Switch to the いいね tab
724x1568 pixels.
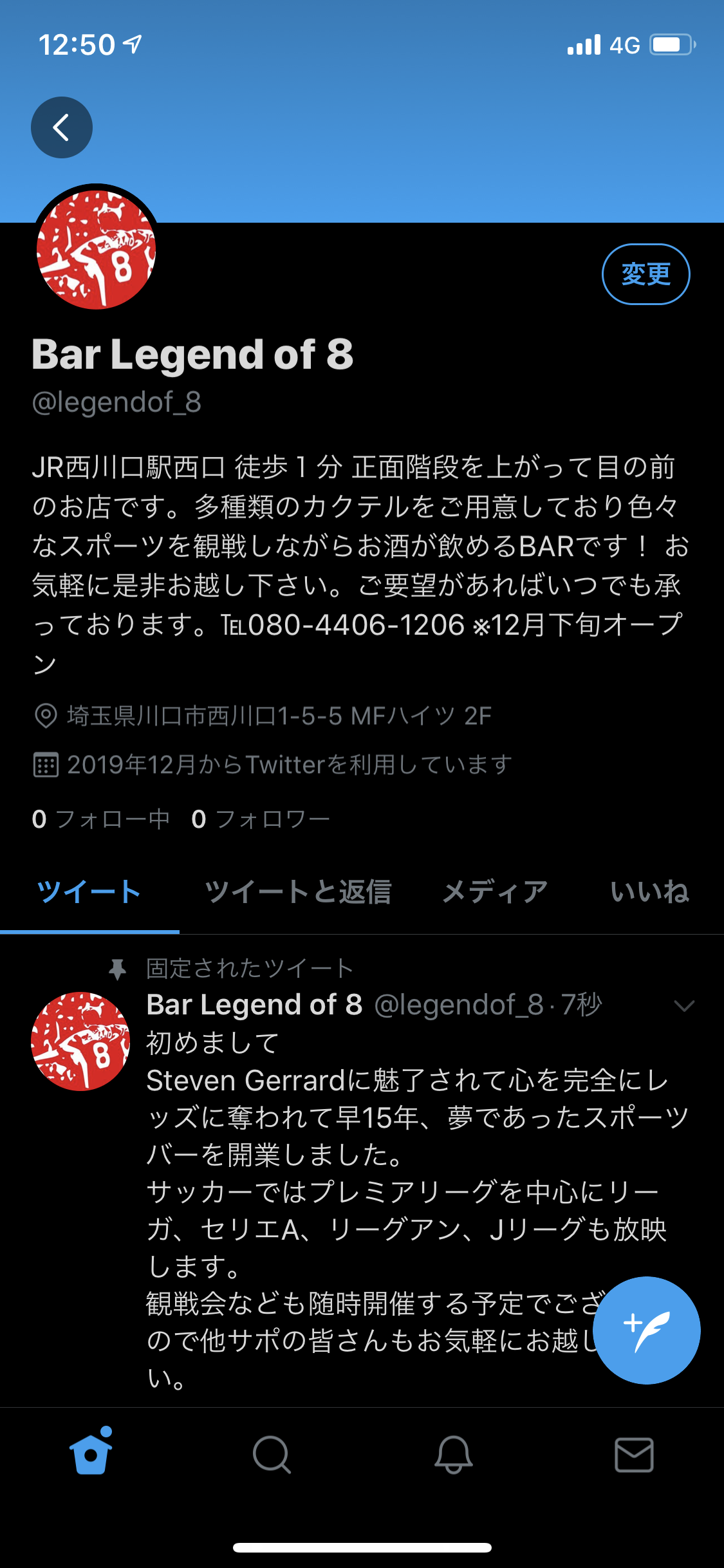[x=649, y=892]
